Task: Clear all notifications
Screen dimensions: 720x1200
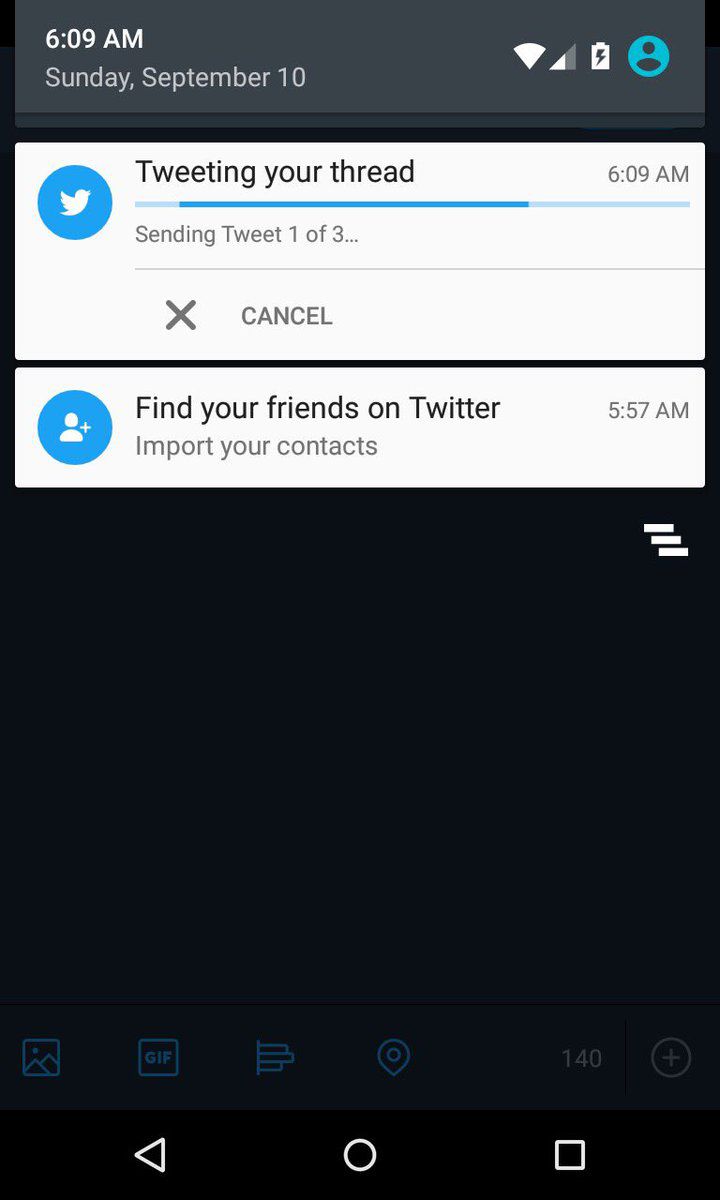Action: click(666, 540)
